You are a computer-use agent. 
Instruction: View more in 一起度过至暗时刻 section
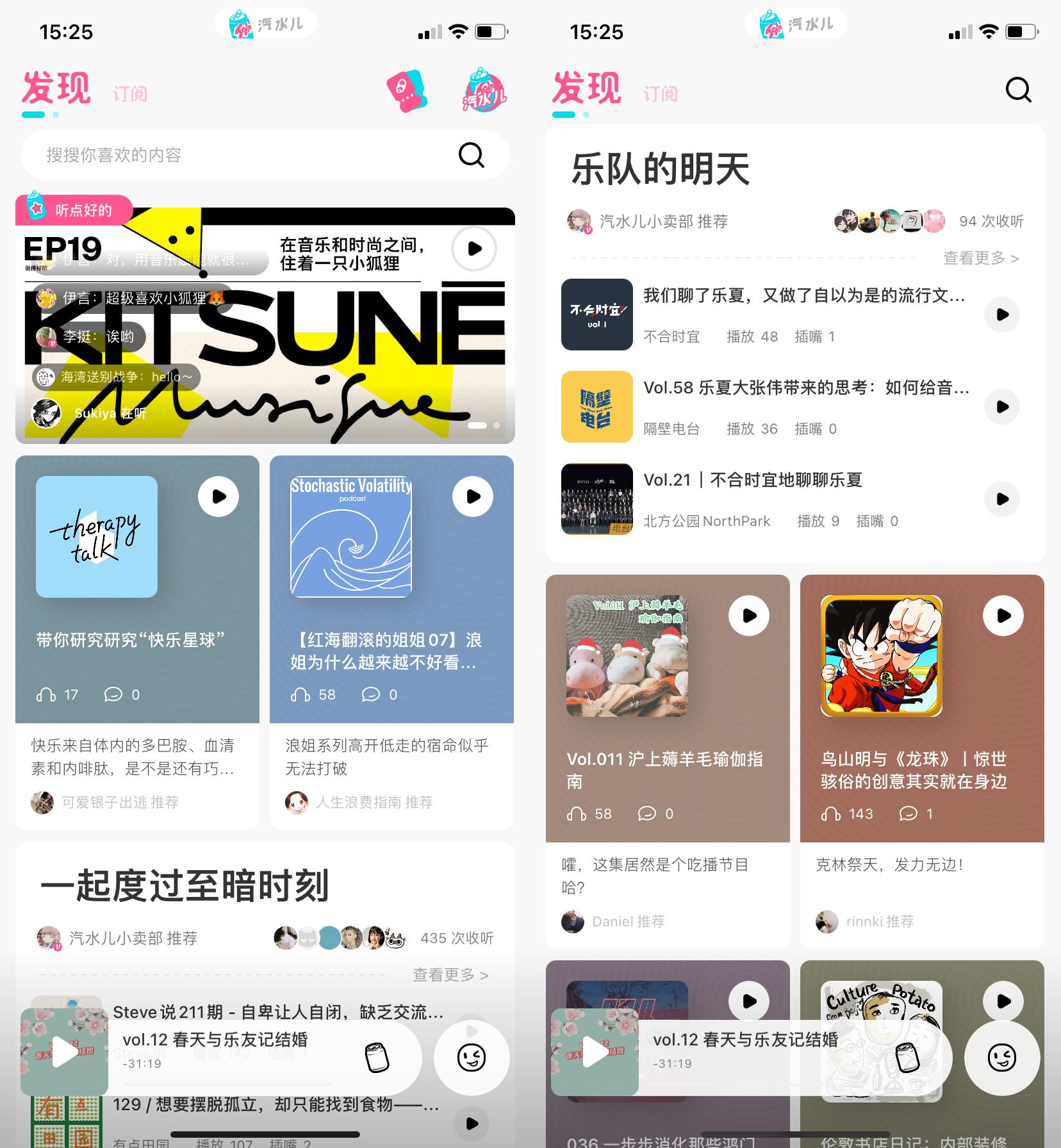coord(450,975)
